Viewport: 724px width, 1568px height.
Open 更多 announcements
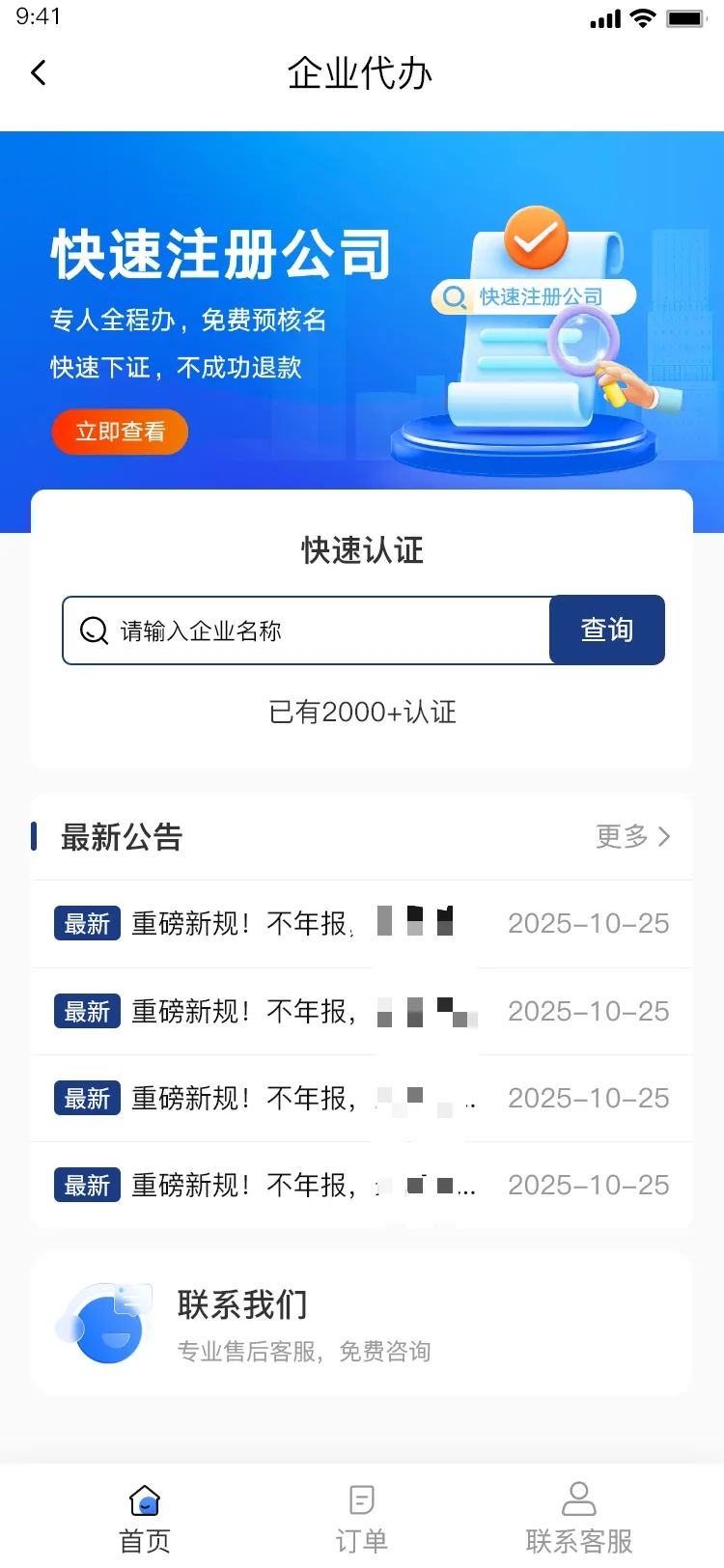[x=632, y=836]
